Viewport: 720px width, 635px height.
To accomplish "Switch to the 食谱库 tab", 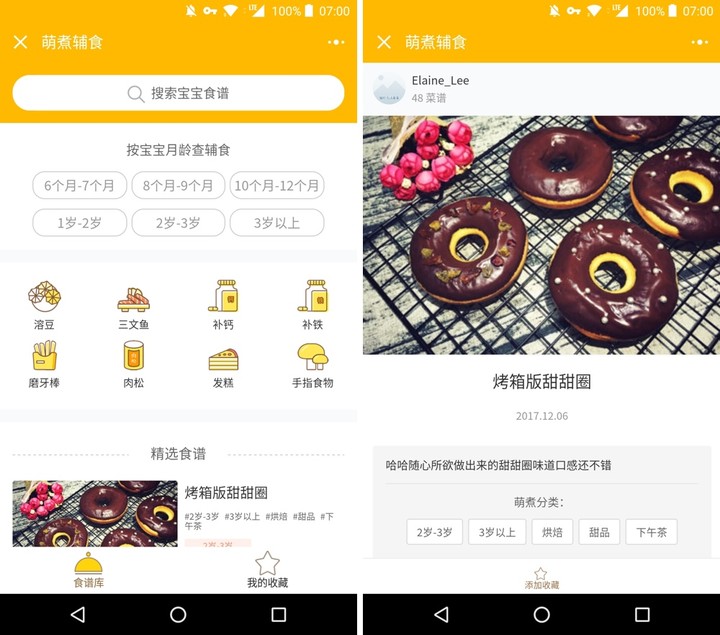I will click(x=88, y=570).
